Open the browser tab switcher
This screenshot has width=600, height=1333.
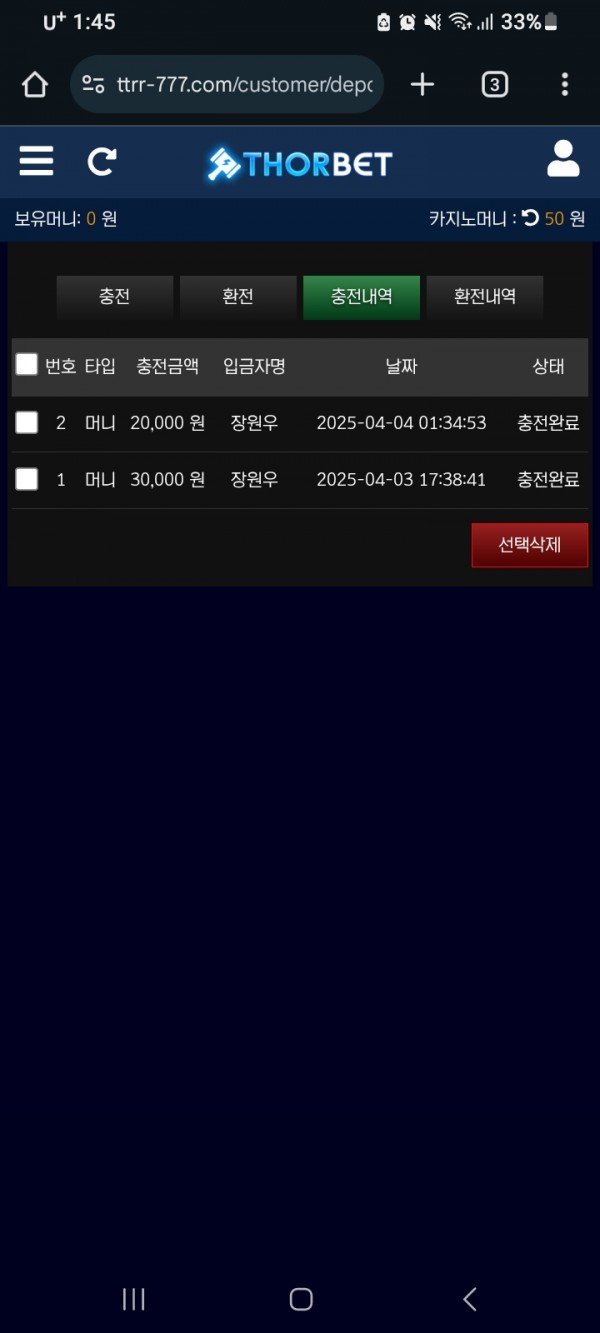click(x=494, y=85)
